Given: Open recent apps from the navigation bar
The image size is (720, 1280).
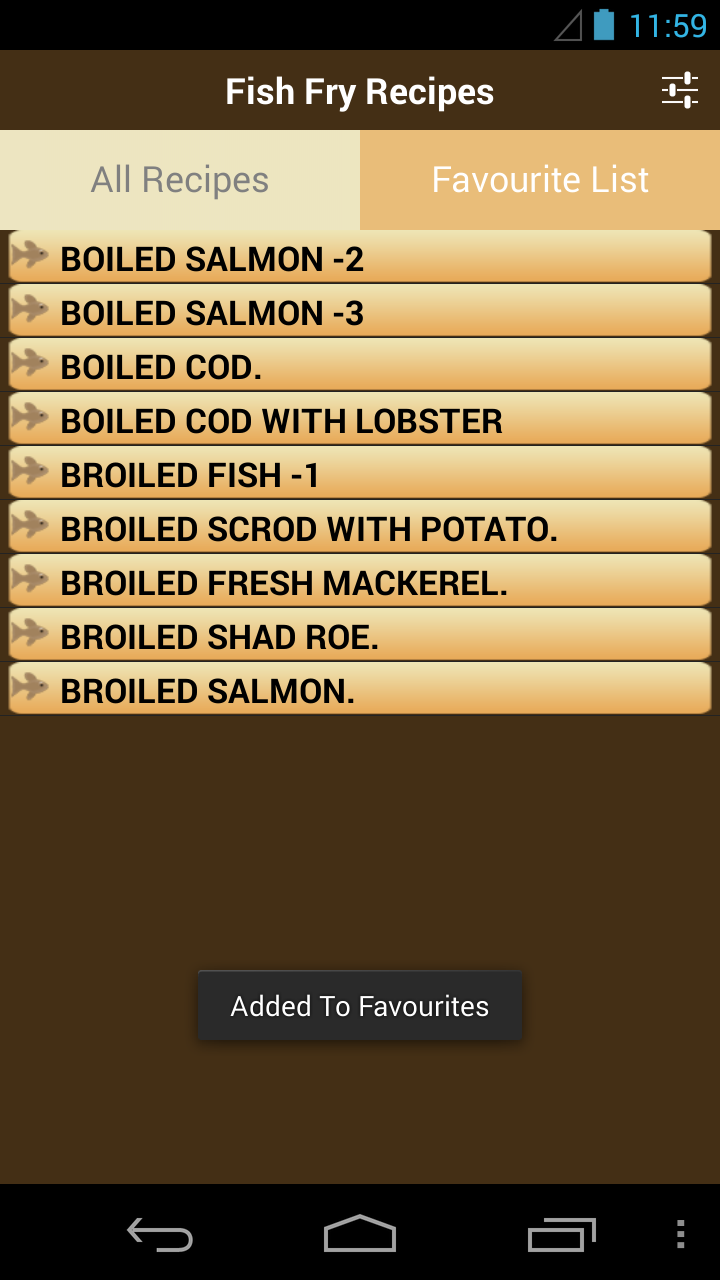Looking at the screenshot, I should pos(560,1234).
